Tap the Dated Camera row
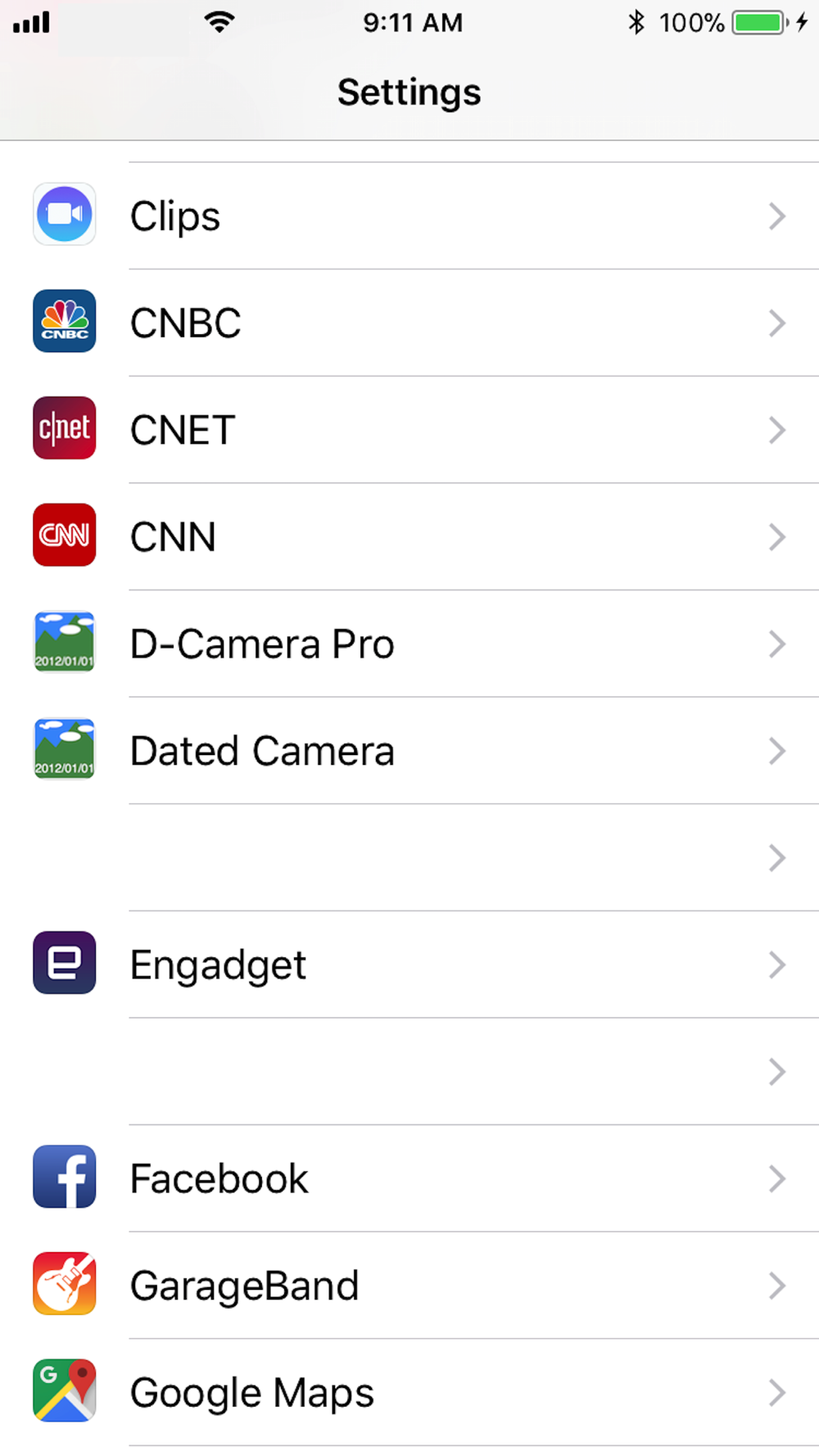 409,751
